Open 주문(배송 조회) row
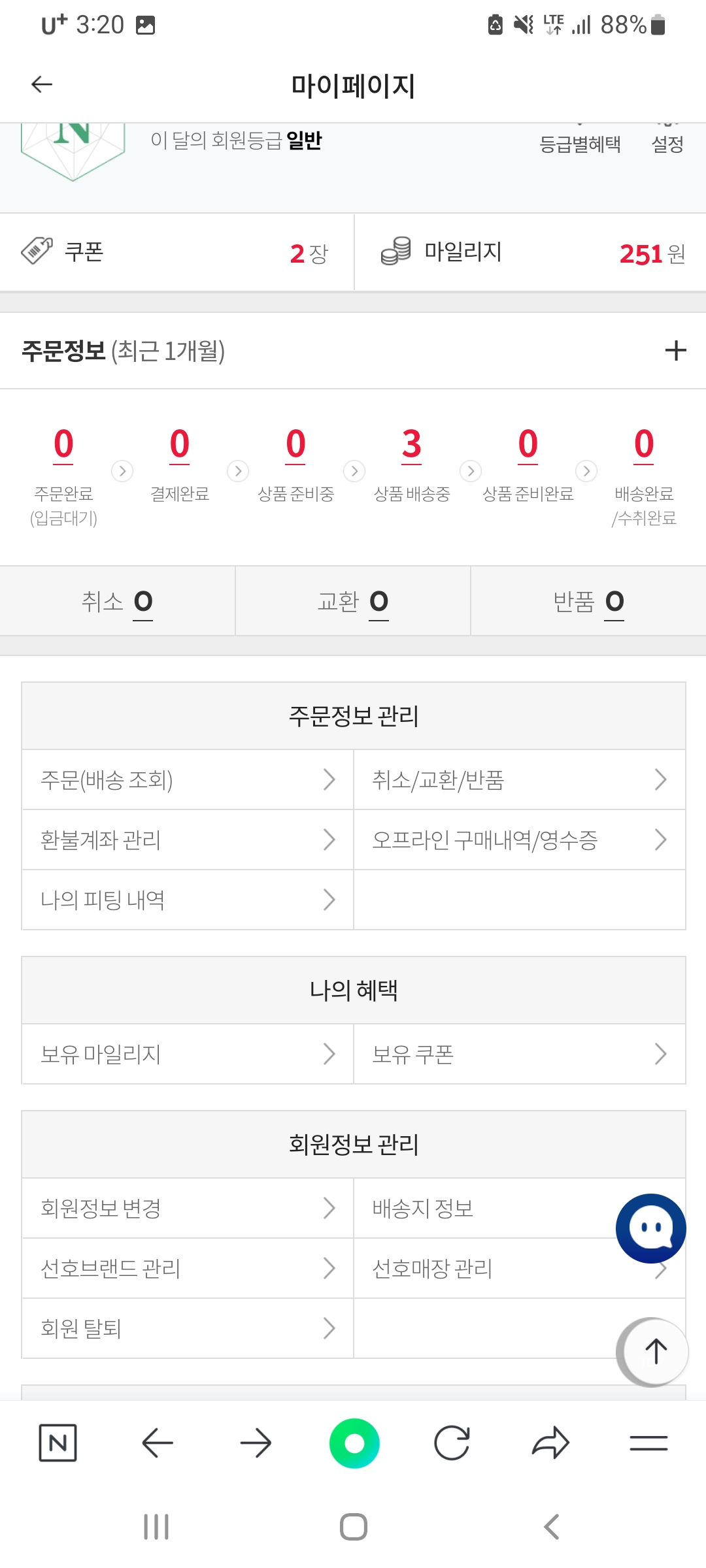Image resolution: width=706 pixels, height=1568 pixels. pyautogui.click(x=188, y=779)
